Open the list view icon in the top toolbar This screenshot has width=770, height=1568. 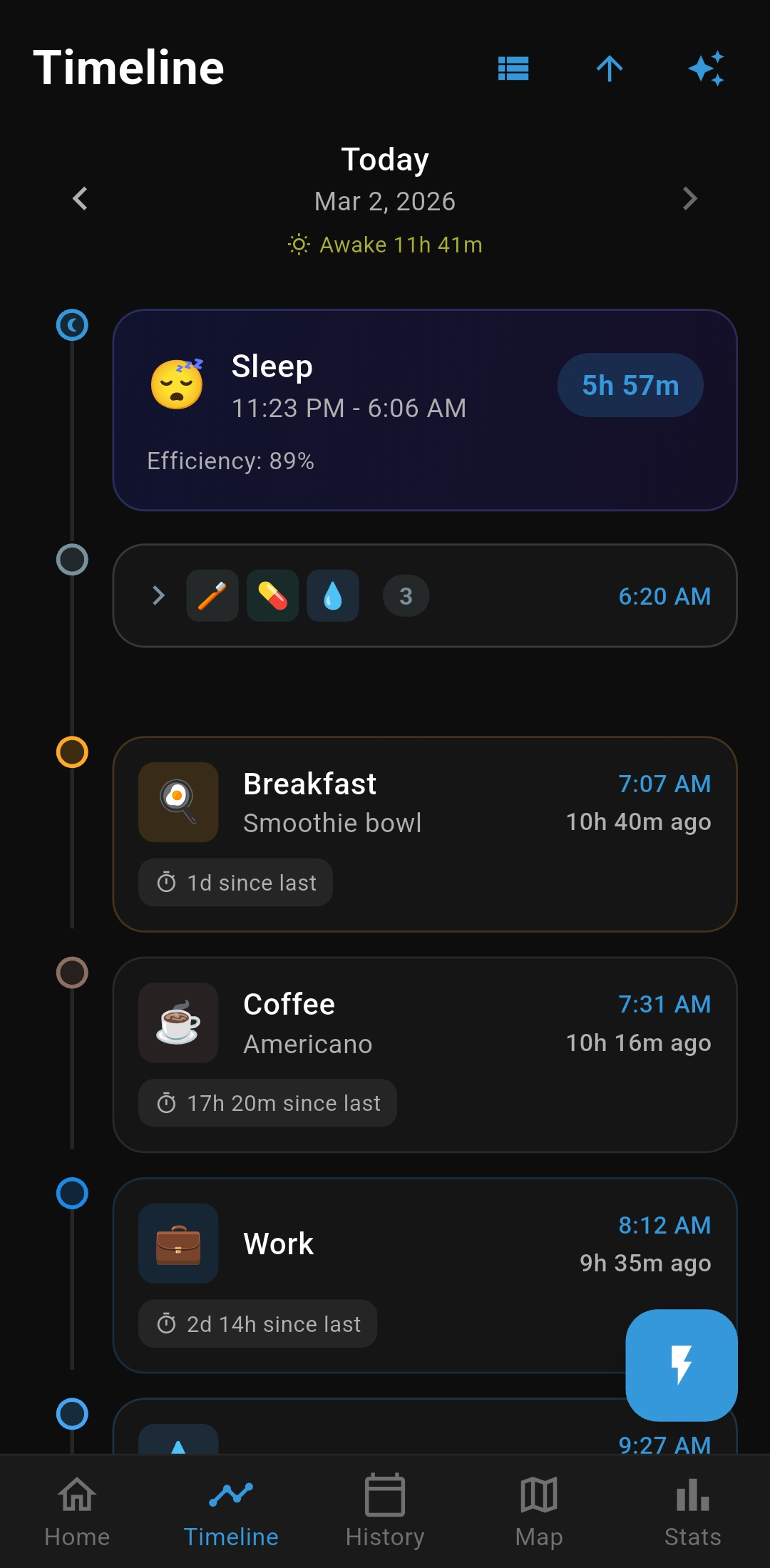point(513,68)
